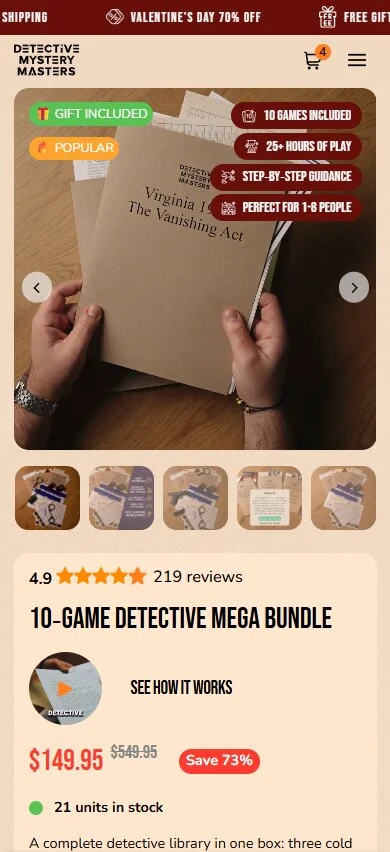Open the hamburger menu
The image size is (390, 852).
(357, 60)
